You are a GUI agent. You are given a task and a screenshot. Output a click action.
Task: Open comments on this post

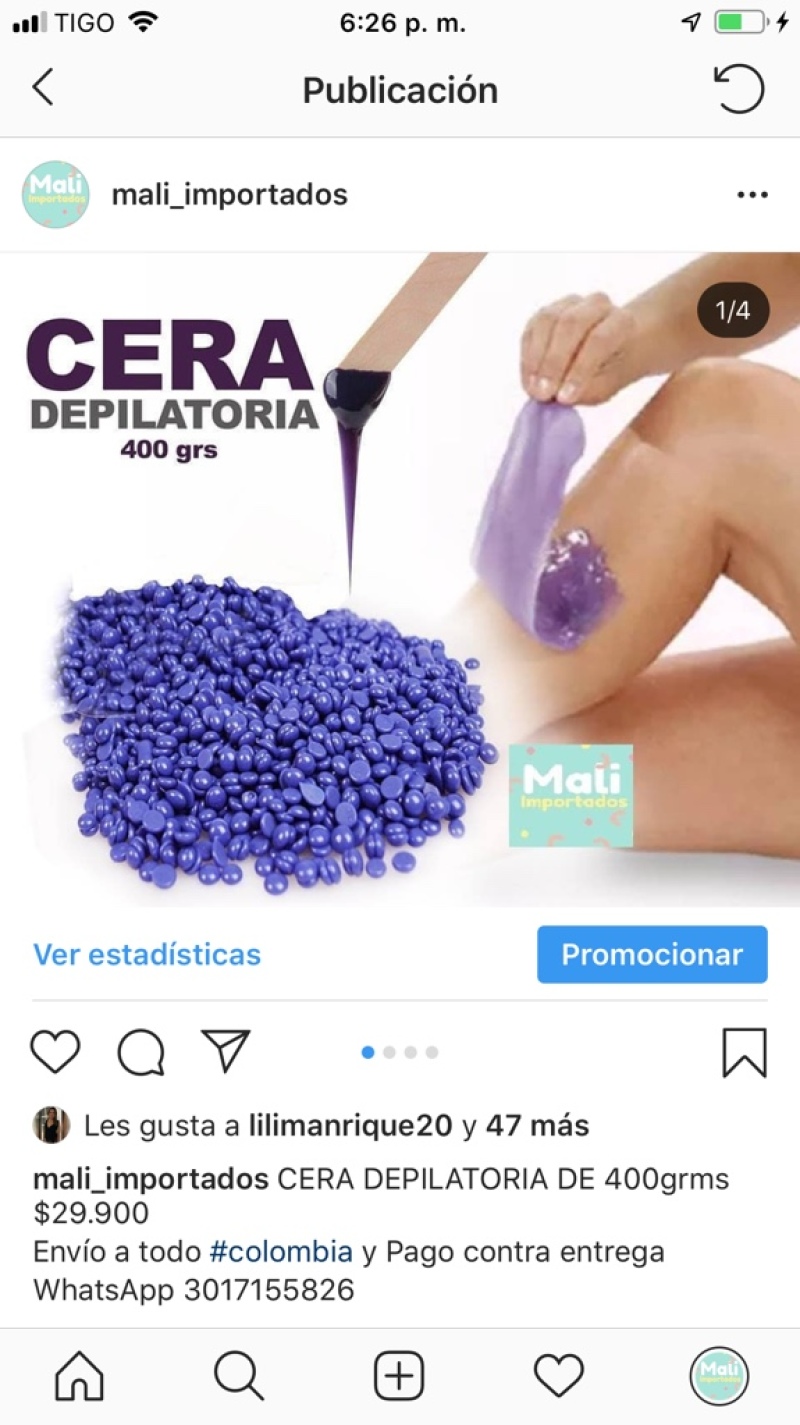[x=141, y=1052]
